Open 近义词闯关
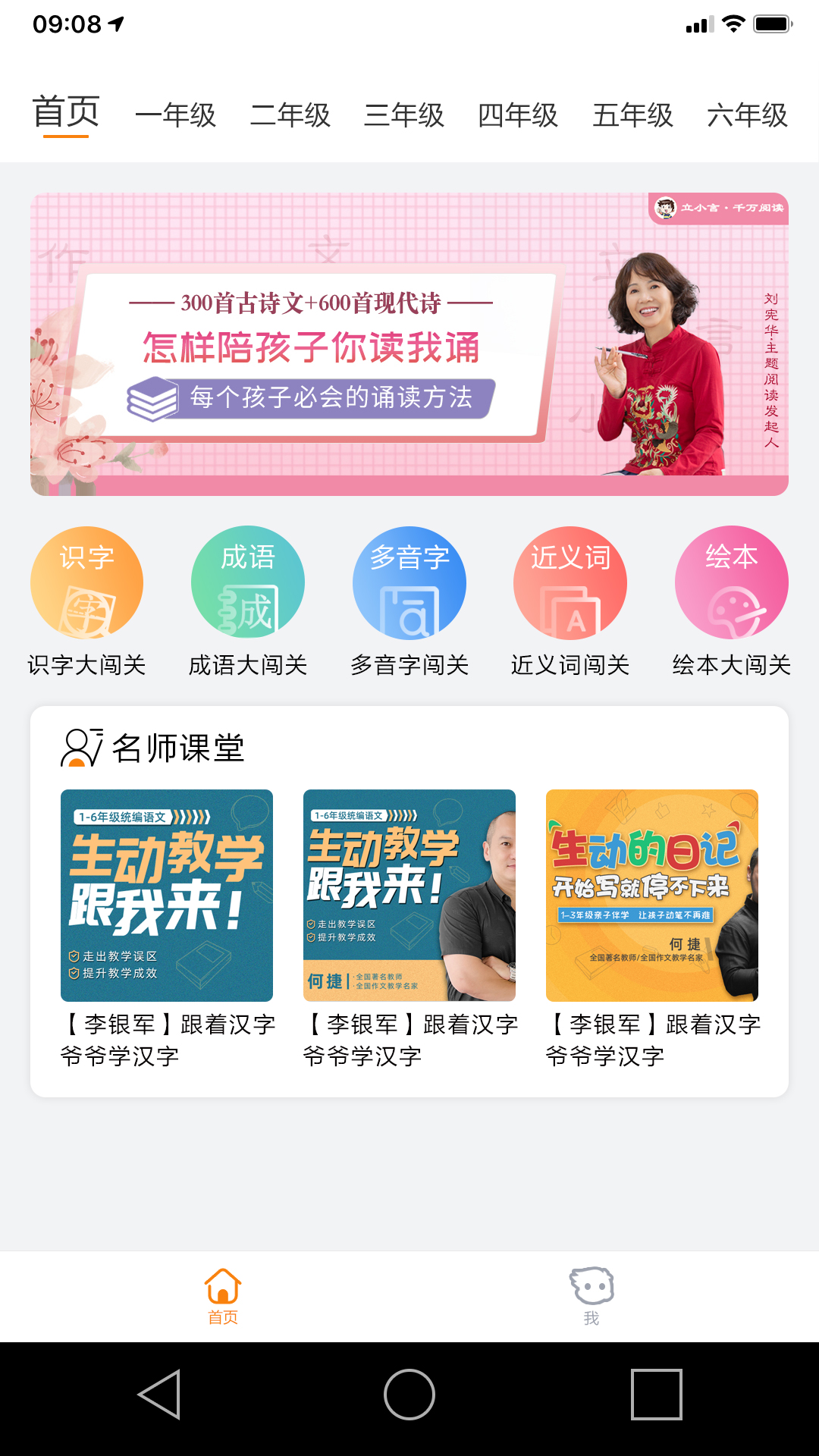This screenshot has width=819, height=1456. pos(570,583)
